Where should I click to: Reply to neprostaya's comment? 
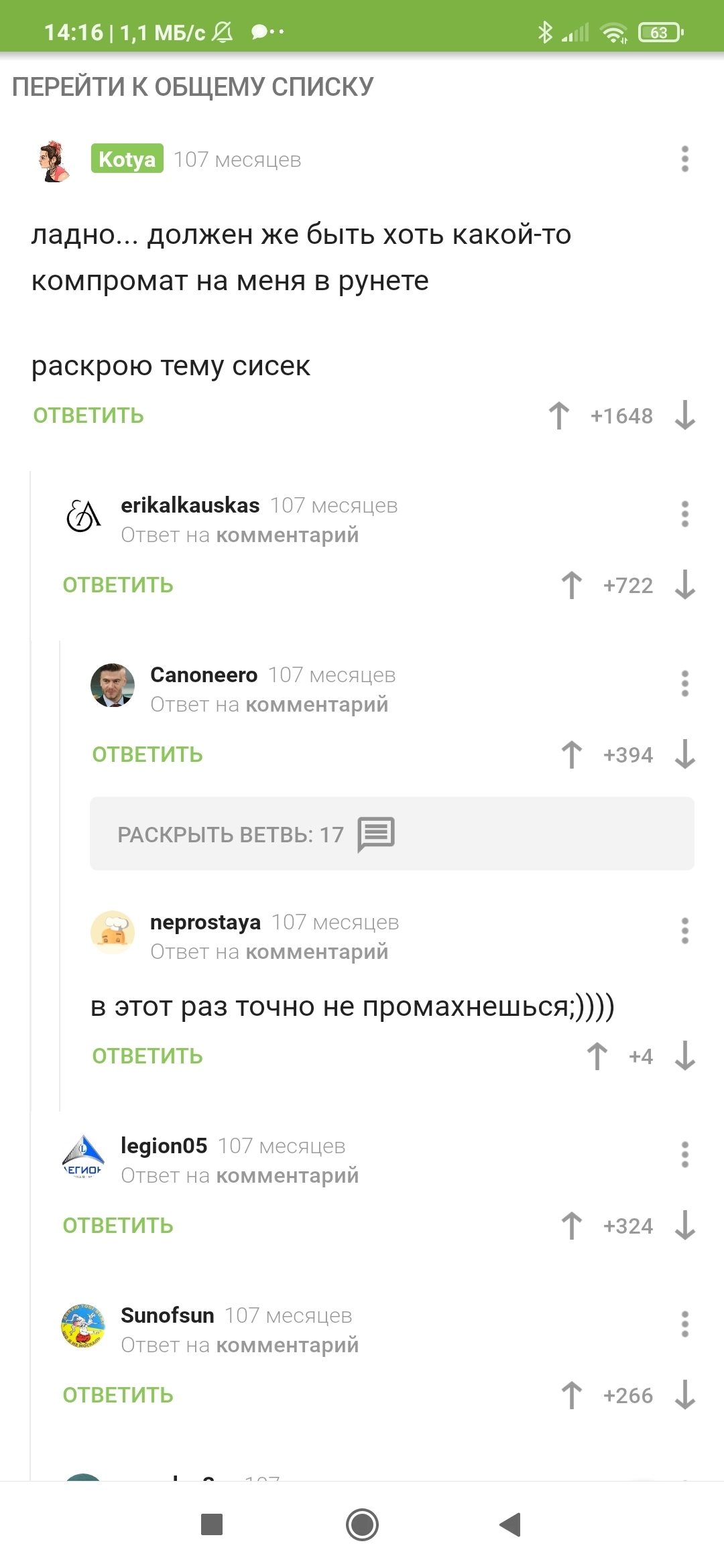coord(147,1056)
